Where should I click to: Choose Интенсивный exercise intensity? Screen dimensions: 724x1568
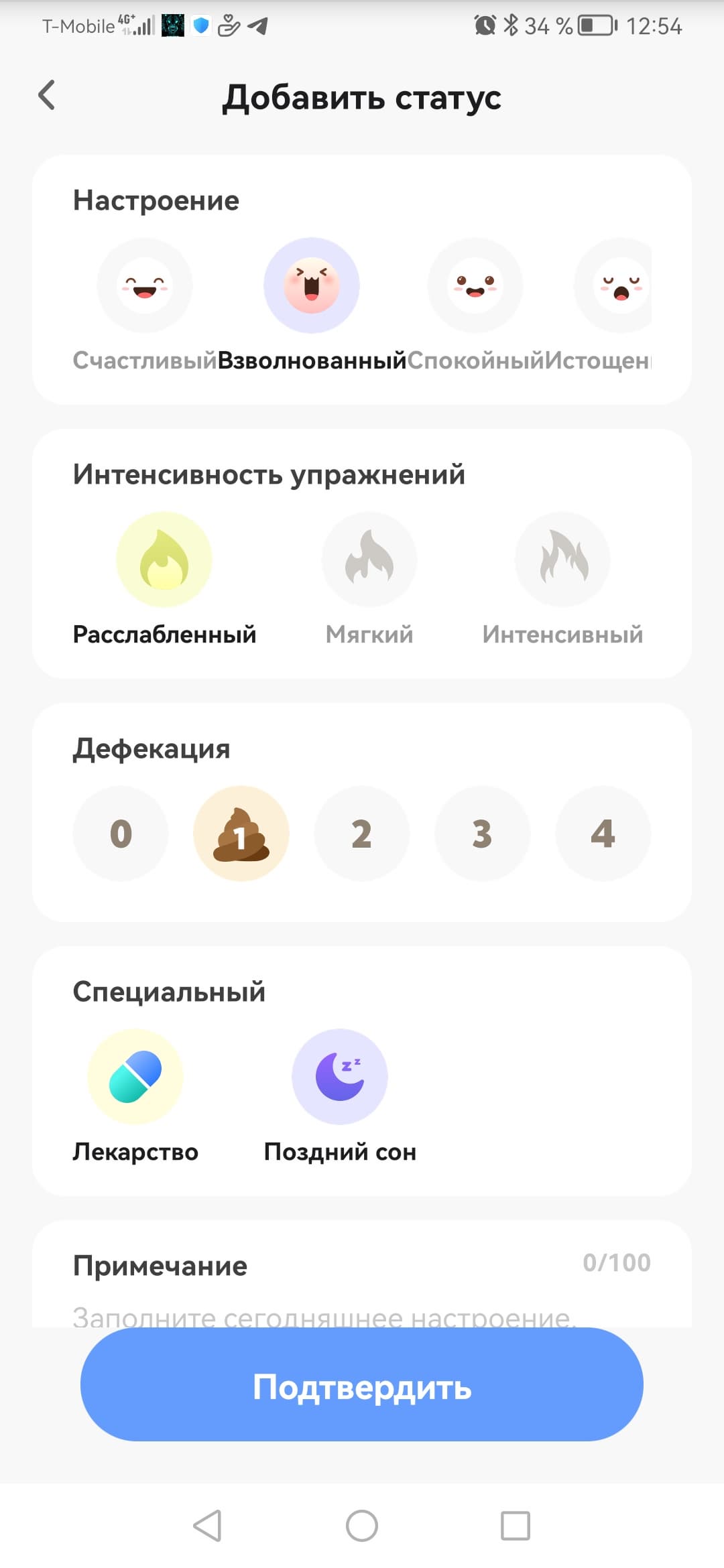point(562,560)
